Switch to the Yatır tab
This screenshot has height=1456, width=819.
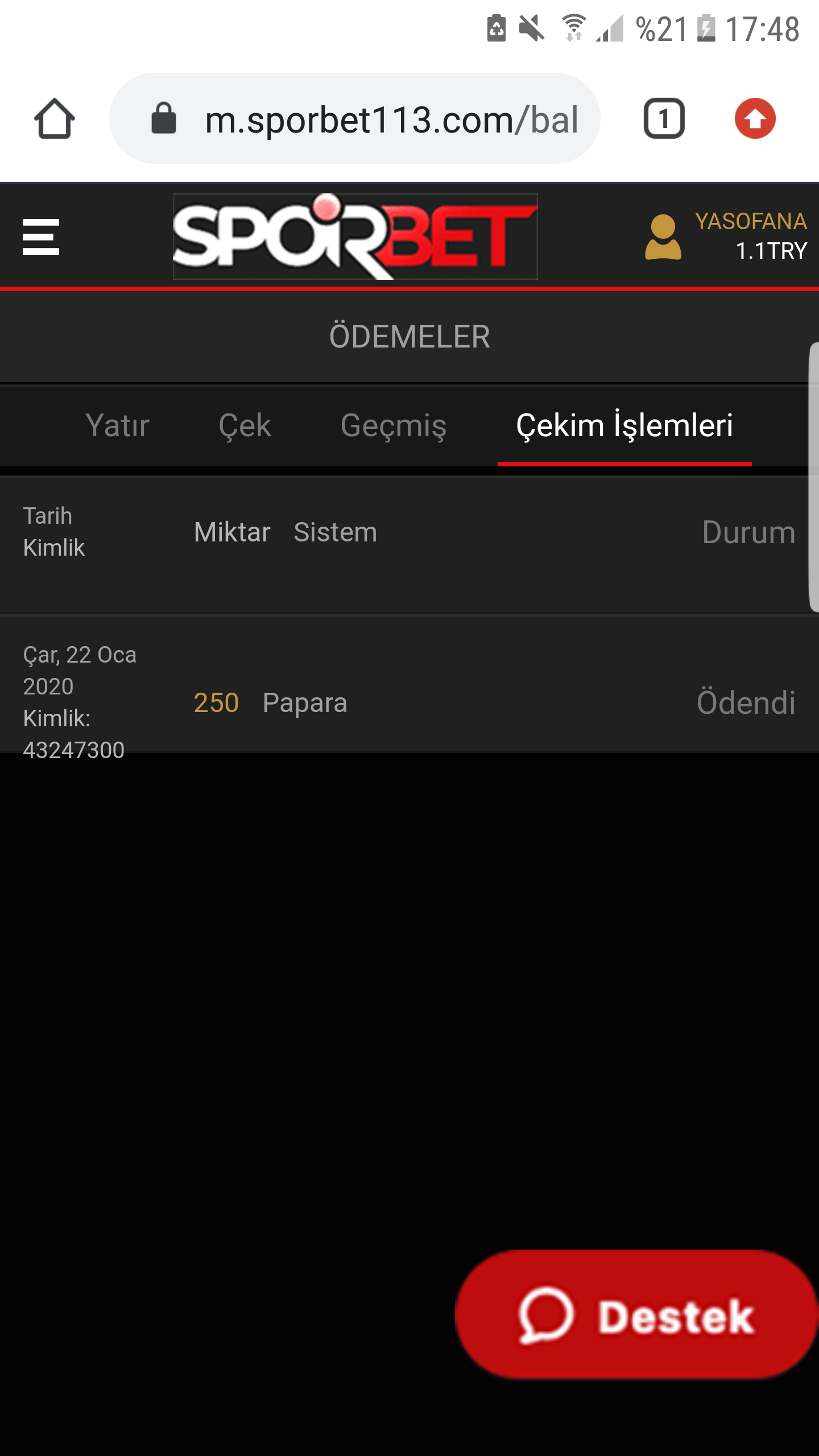(x=117, y=426)
